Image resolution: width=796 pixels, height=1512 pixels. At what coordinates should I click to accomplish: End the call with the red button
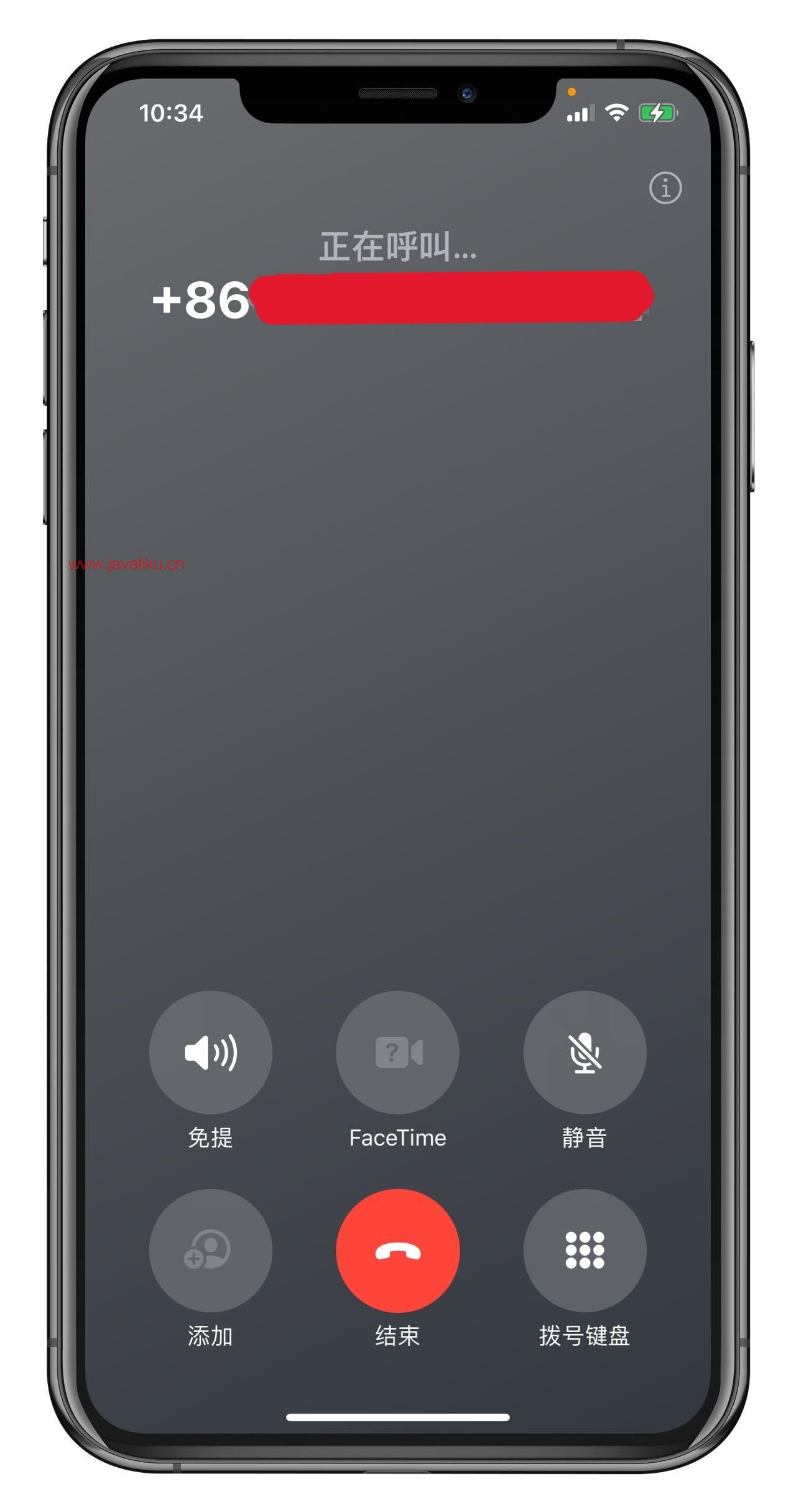click(x=397, y=1249)
